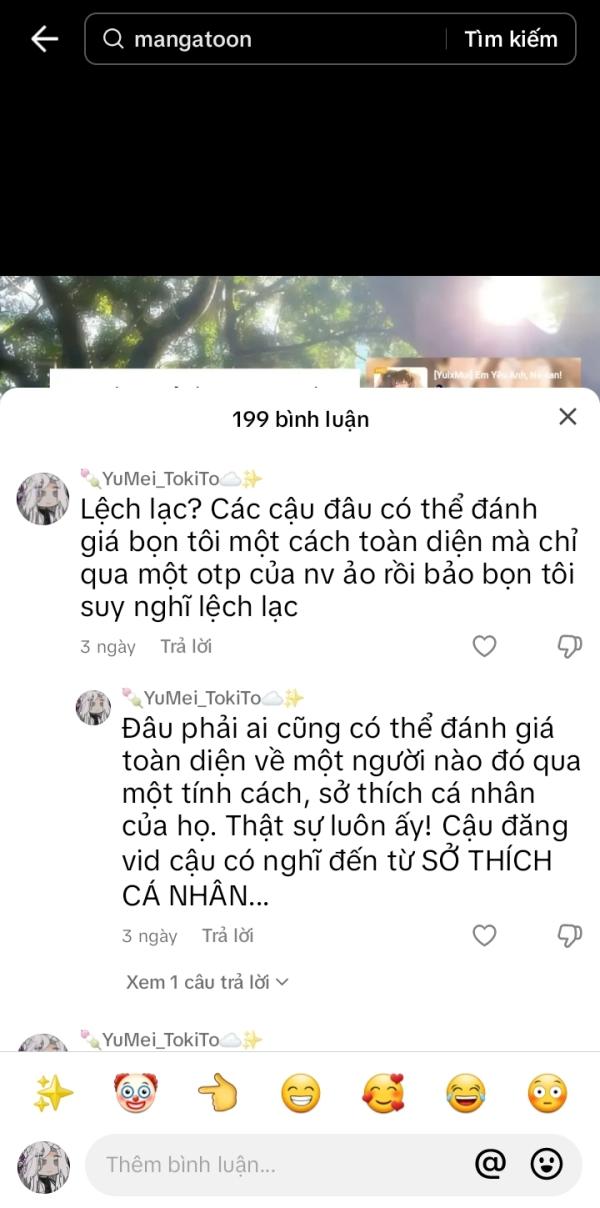
Task: Insert the grinning face emoji
Action: coord(300,1095)
